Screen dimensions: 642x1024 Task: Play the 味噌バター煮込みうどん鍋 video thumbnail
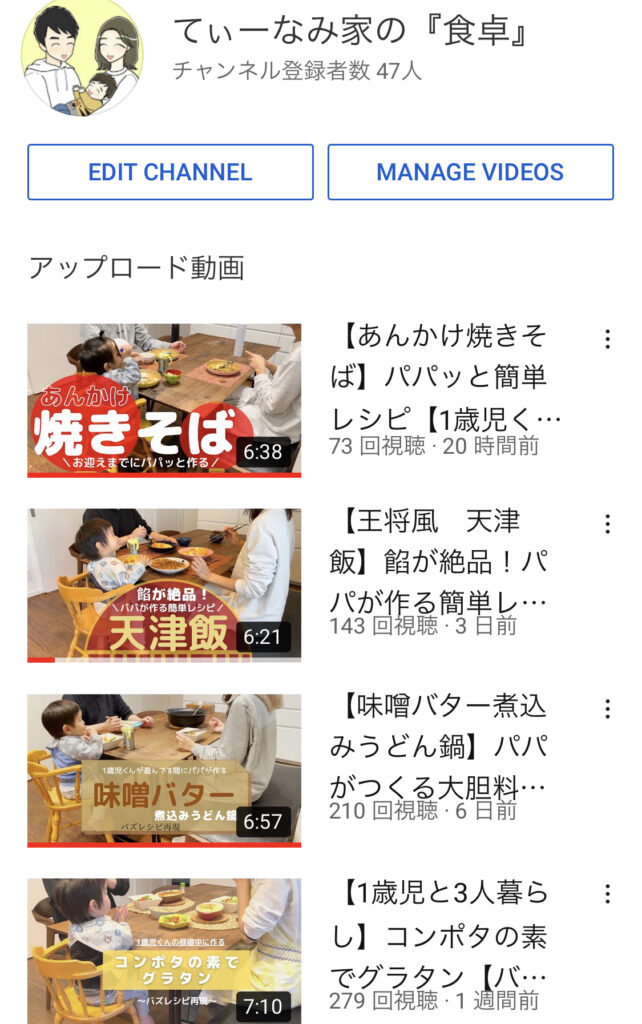click(164, 770)
